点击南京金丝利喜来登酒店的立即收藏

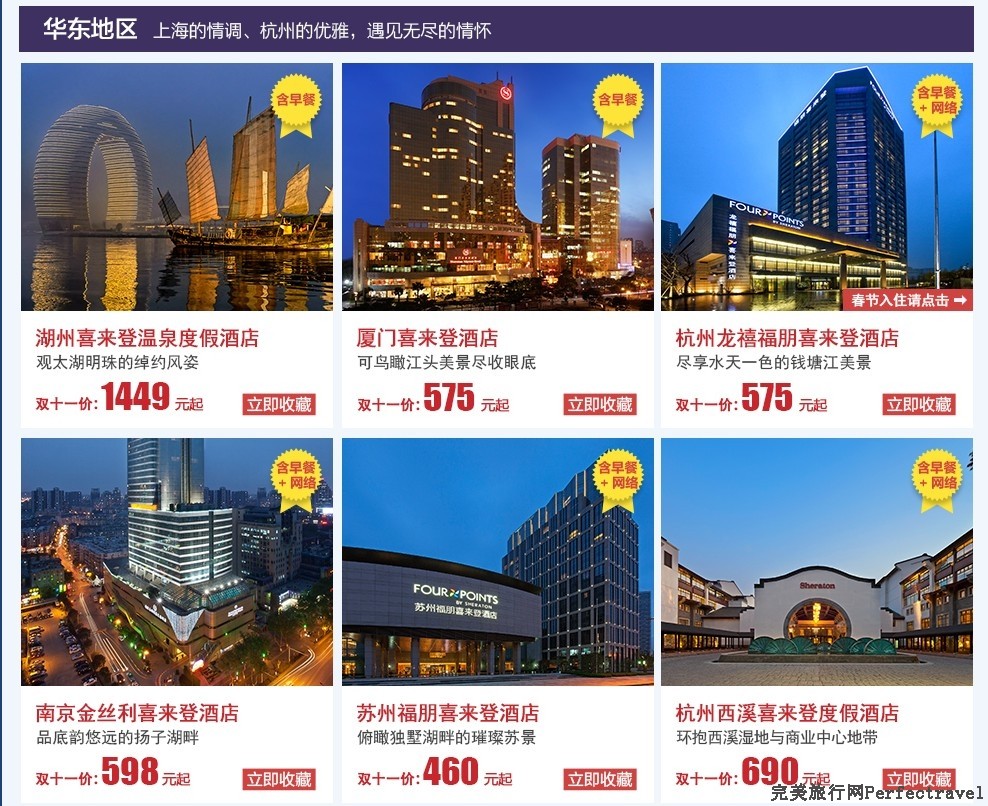(279, 779)
